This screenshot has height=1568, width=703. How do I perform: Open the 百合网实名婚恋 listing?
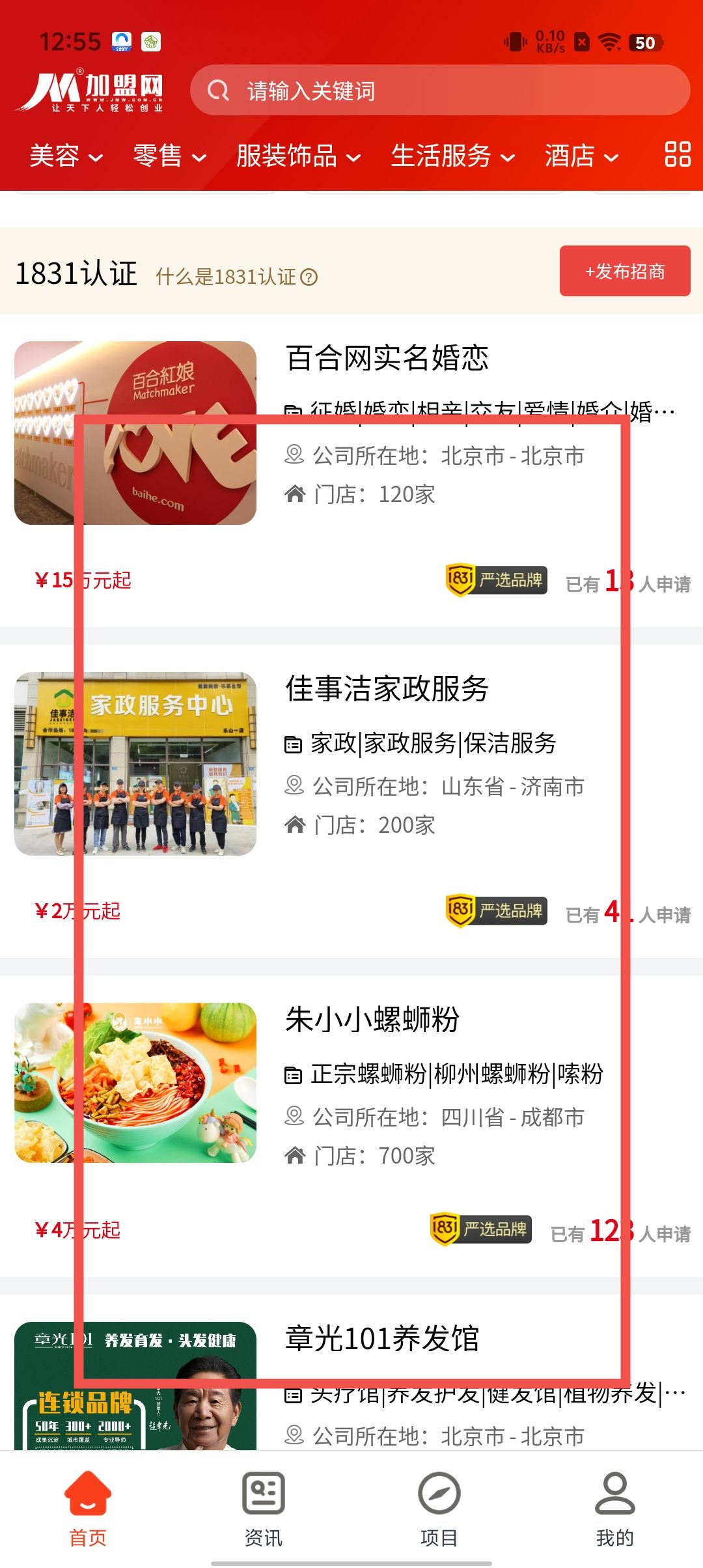click(x=387, y=358)
